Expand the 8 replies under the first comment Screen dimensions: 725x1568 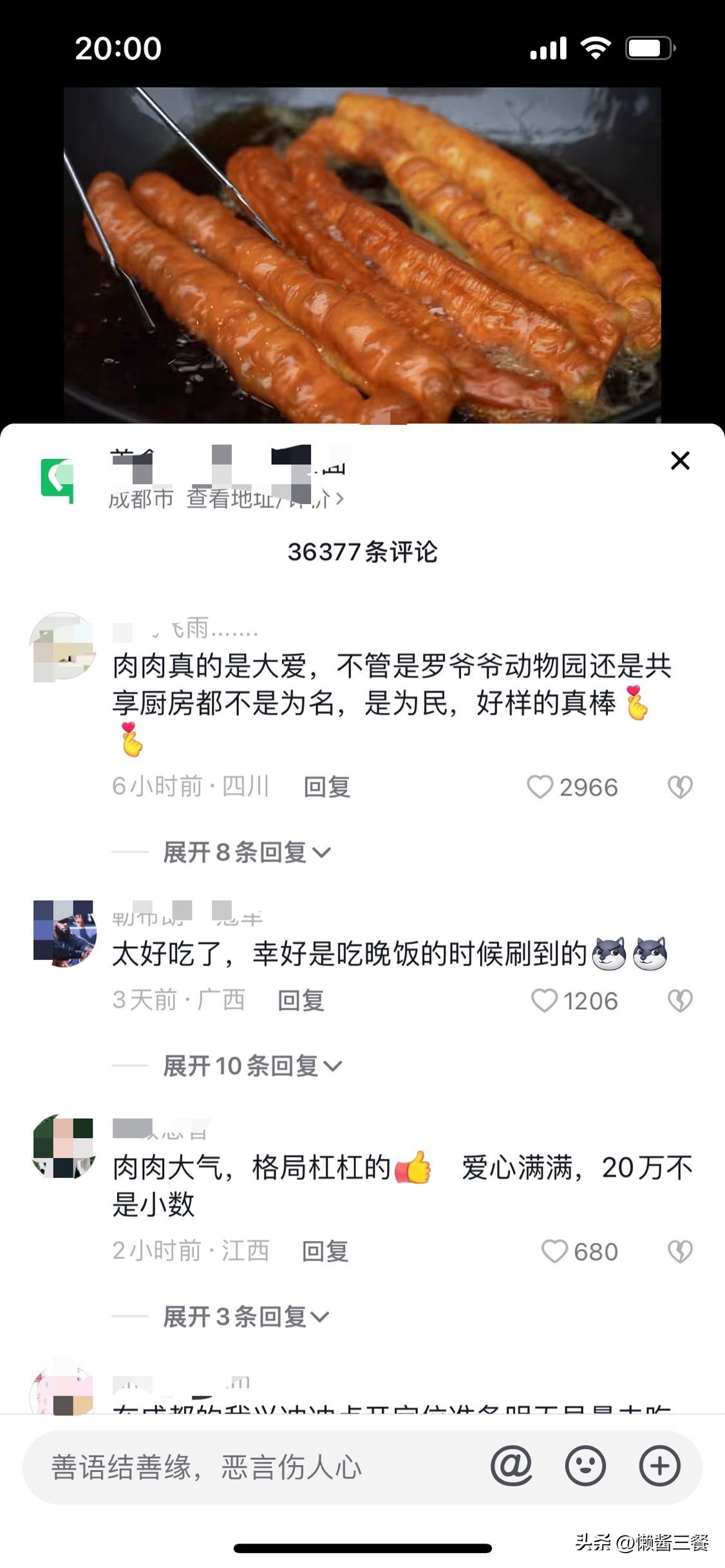pos(243,852)
